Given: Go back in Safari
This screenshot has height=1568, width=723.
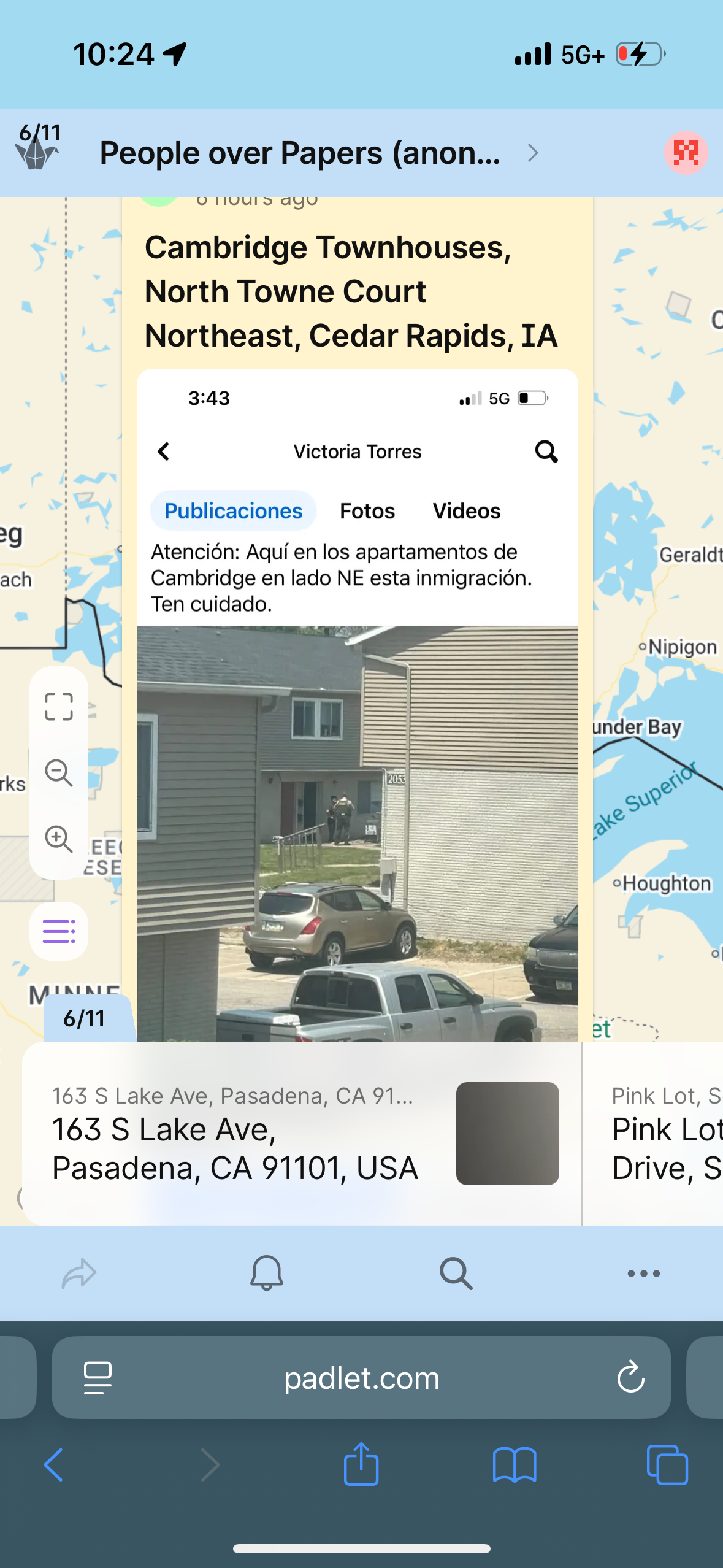Looking at the screenshot, I should tap(54, 1465).
